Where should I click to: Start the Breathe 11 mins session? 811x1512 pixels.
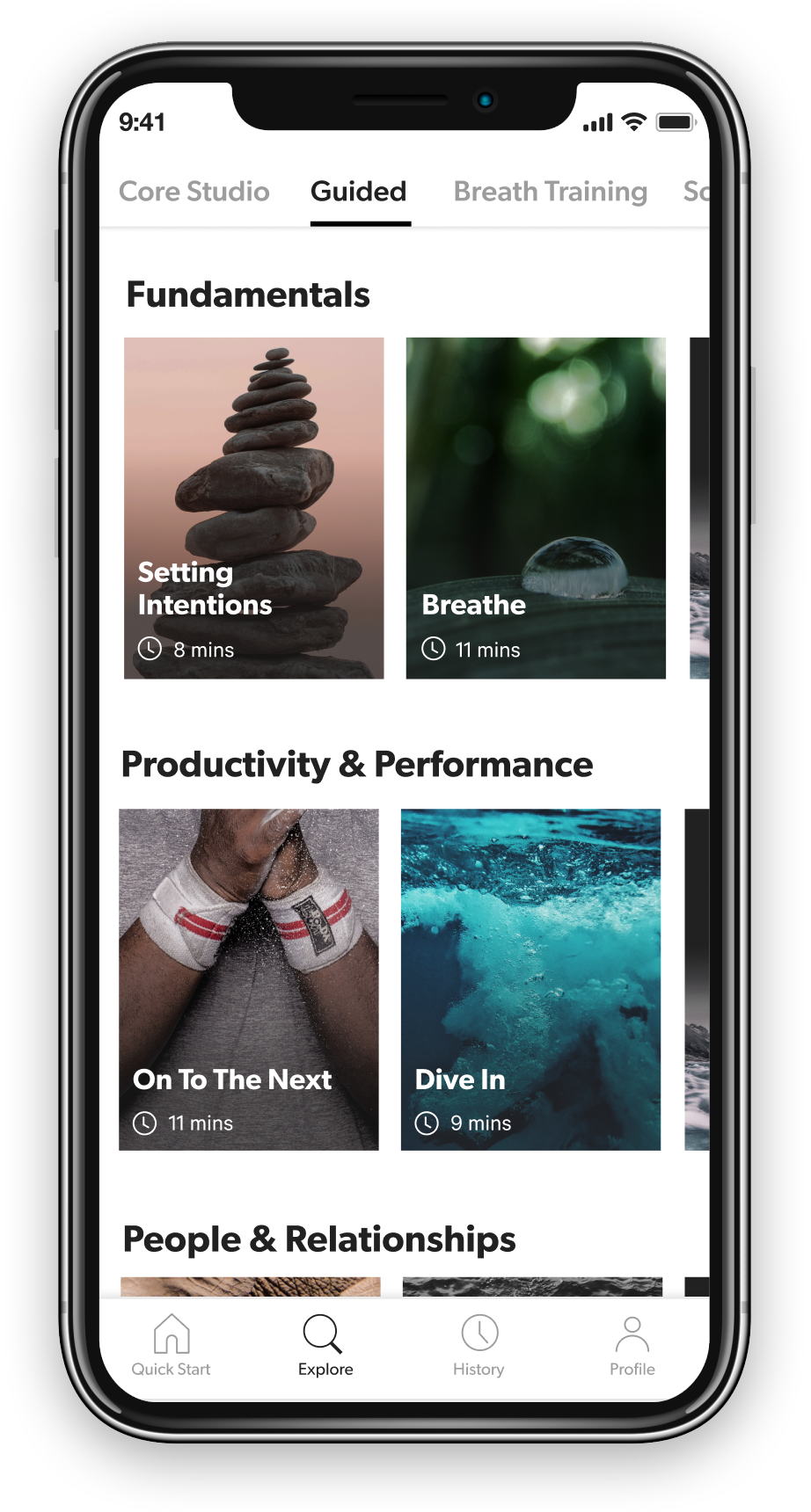pos(535,507)
